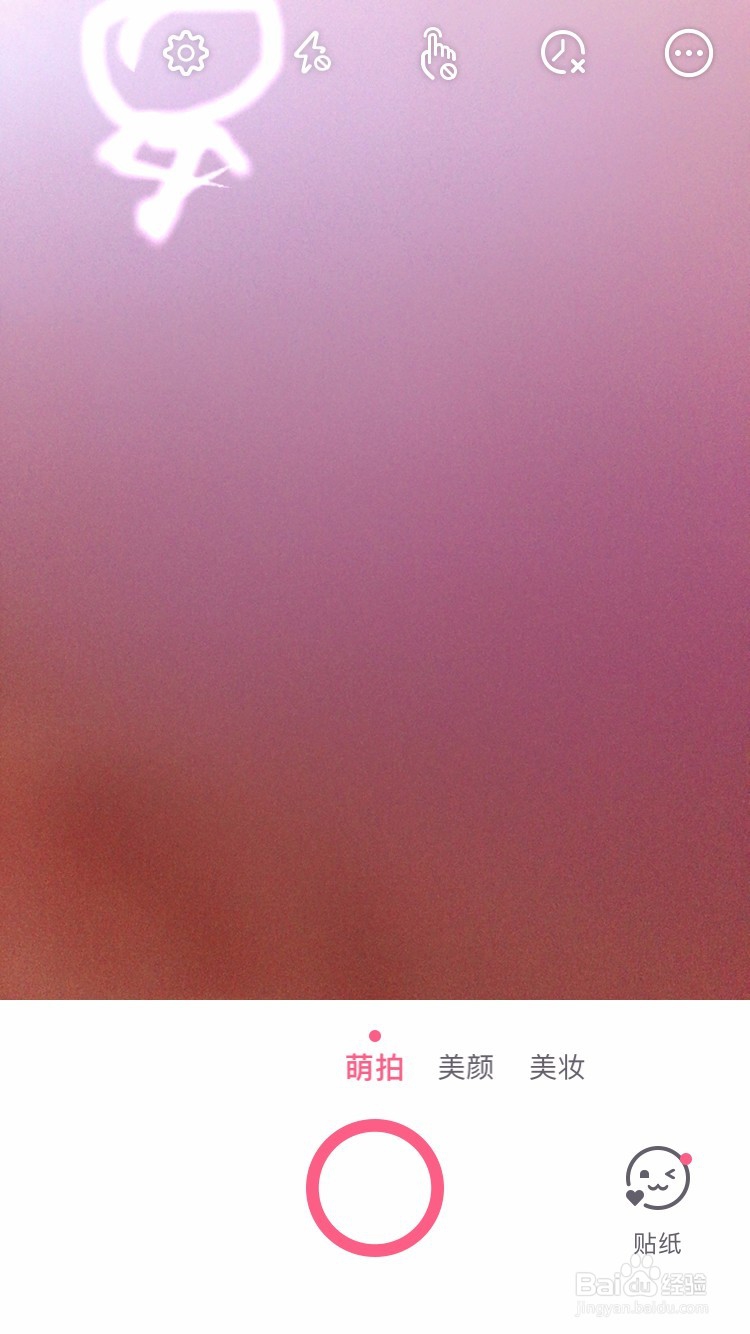
Task: Switch to 美妆 mode
Action: click(557, 1068)
